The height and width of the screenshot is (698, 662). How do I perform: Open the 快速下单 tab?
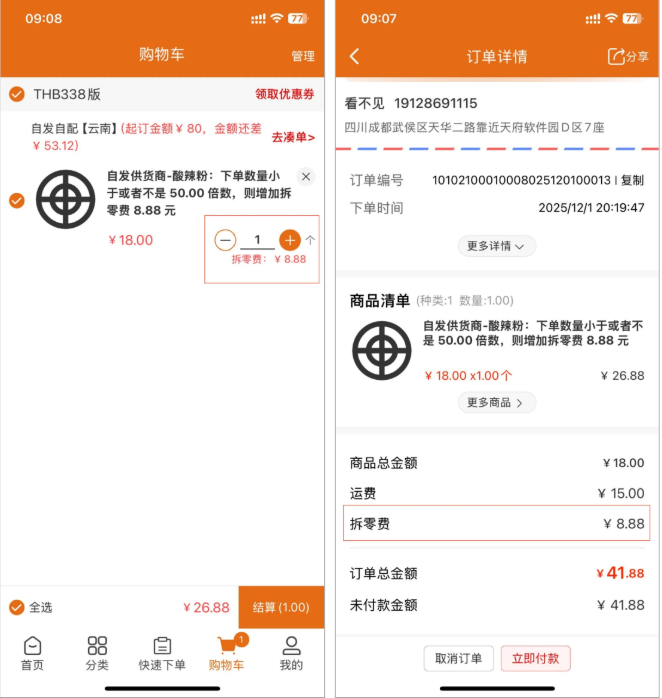pos(162,653)
